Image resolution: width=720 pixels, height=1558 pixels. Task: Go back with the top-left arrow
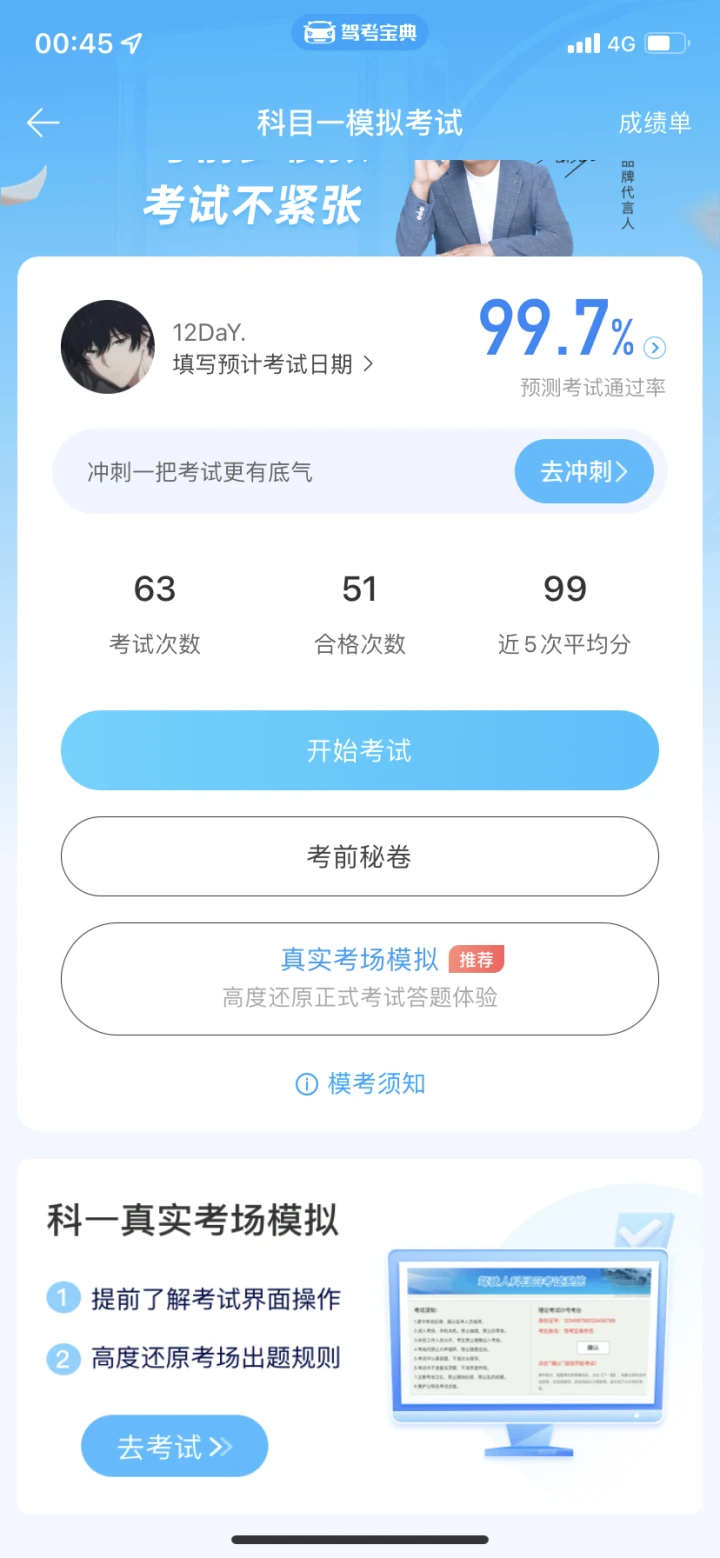[43, 123]
